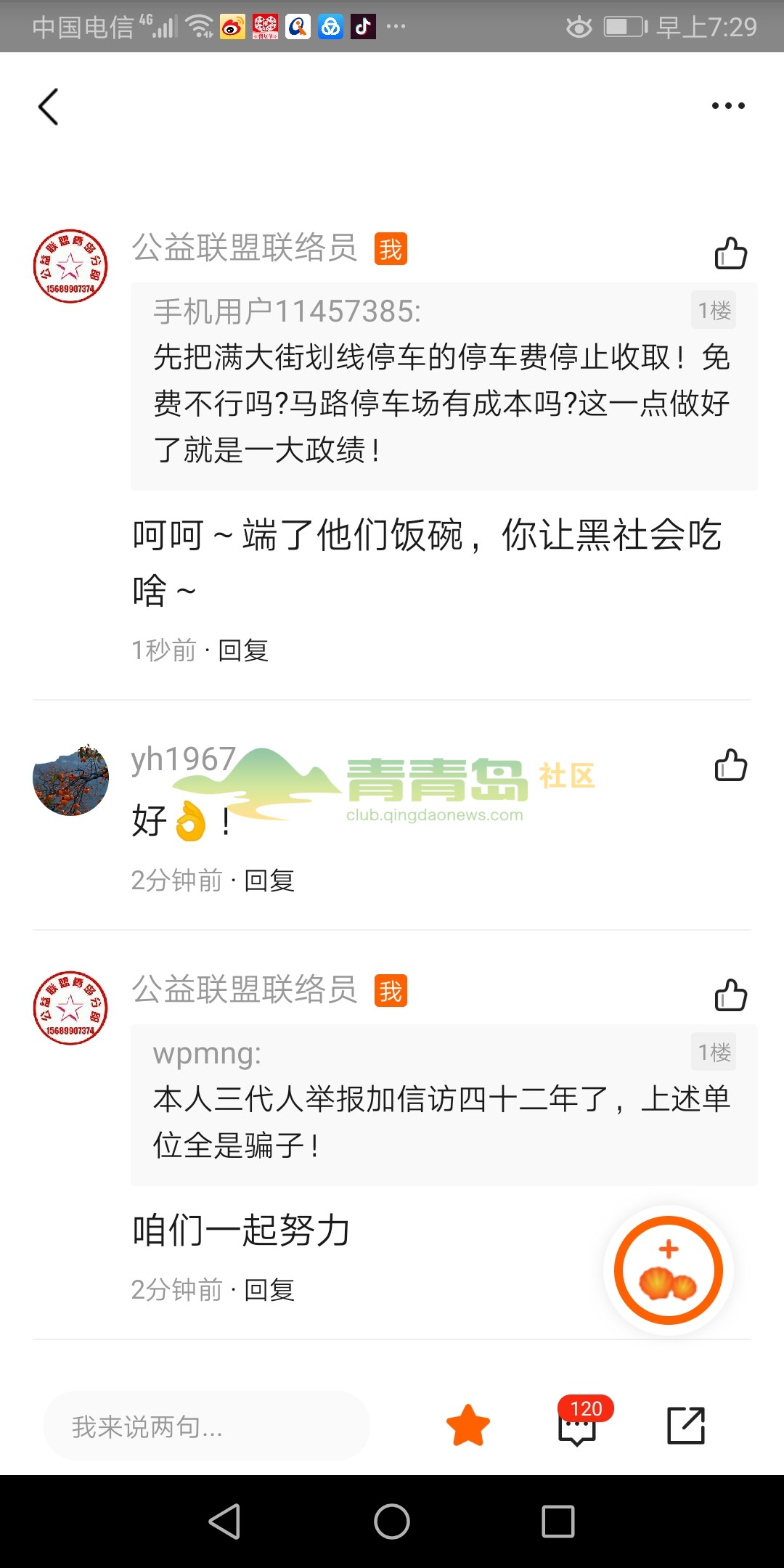784x1568 pixels.
Task: Toggle the orange star favorite icon
Action: (x=468, y=1425)
